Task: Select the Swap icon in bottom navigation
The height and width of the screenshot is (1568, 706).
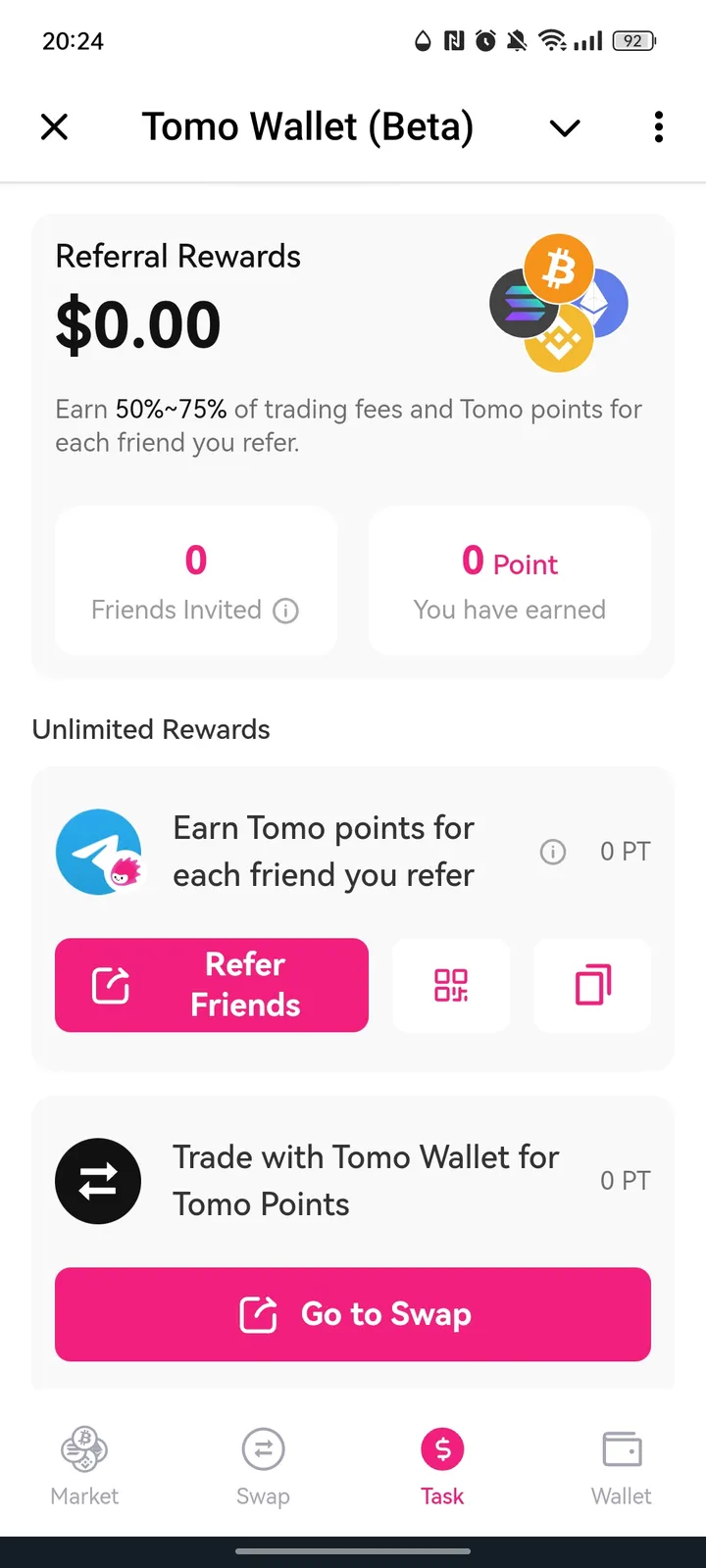Action: pyautogui.click(x=263, y=1448)
